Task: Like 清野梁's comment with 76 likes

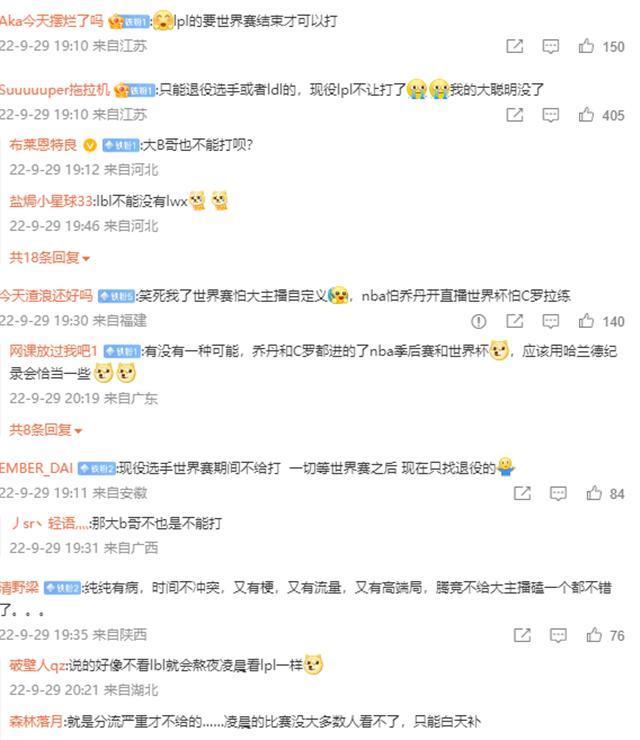Action: pos(593,635)
